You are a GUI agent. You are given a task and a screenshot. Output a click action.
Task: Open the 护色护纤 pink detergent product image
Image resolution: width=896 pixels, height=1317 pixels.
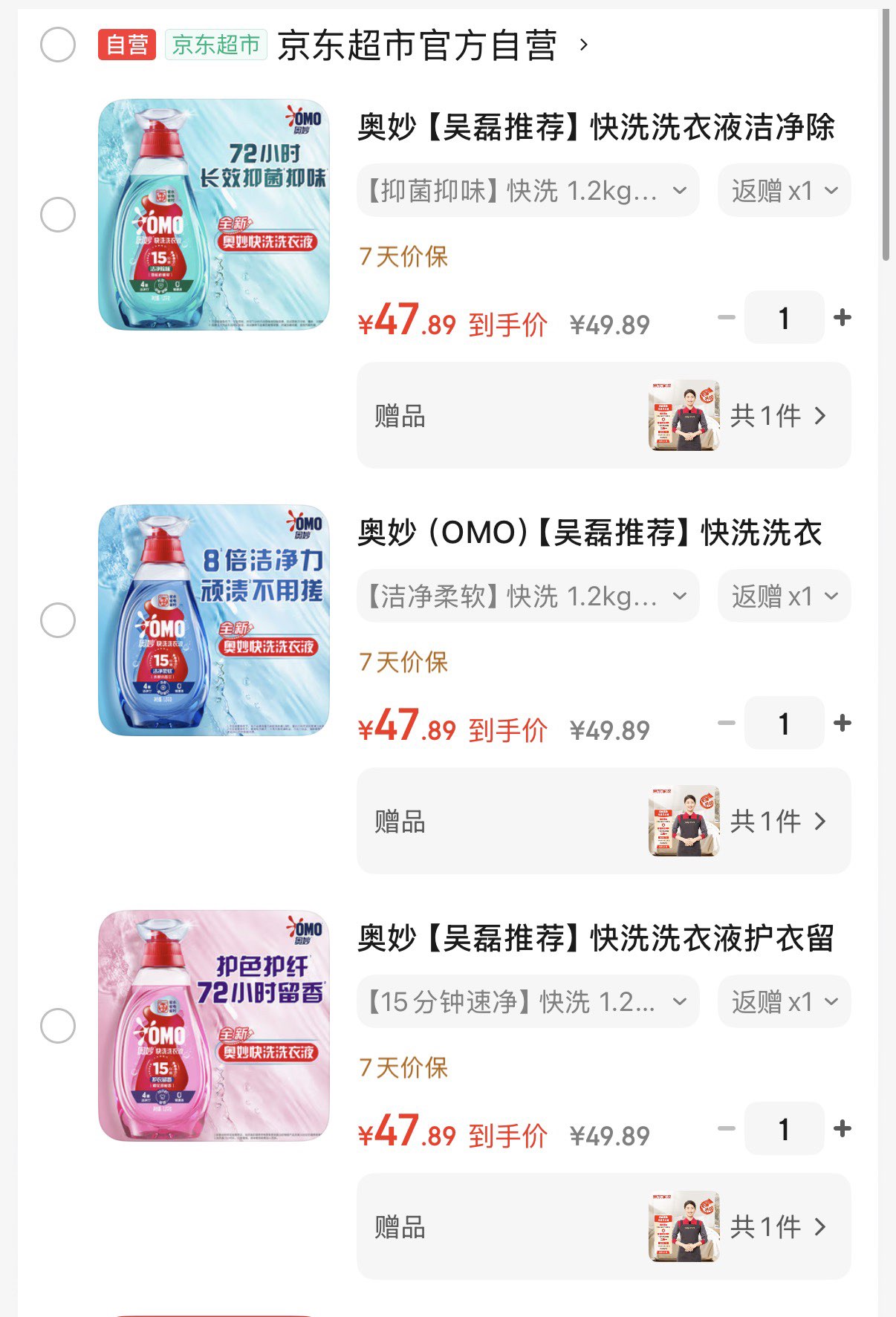point(214,1026)
